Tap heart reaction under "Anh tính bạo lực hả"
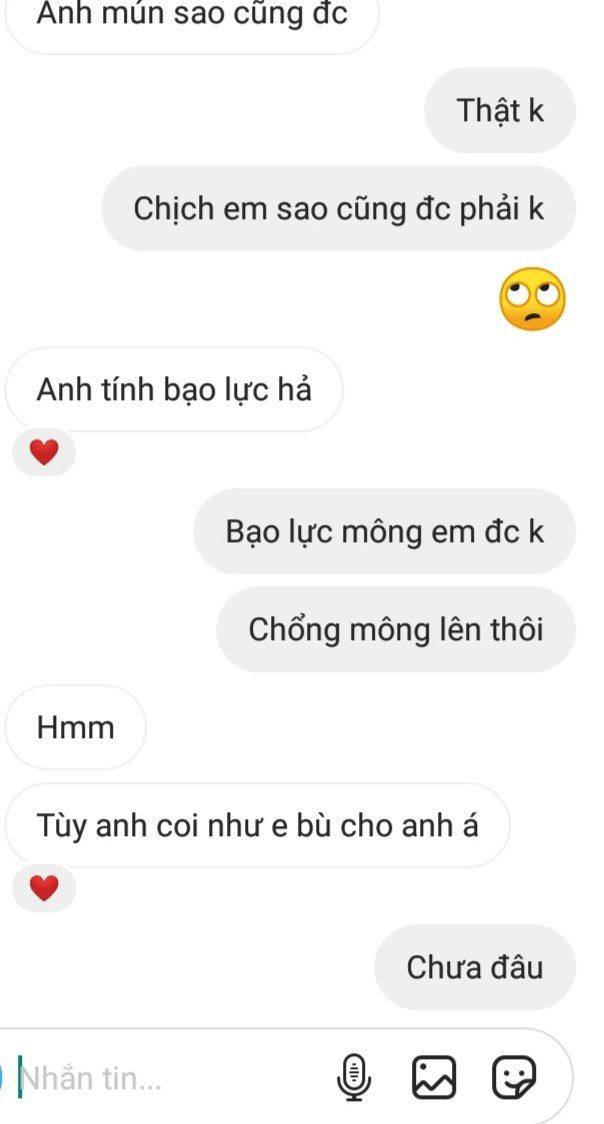The width and height of the screenshot is (604, 1124). [44, 454]
